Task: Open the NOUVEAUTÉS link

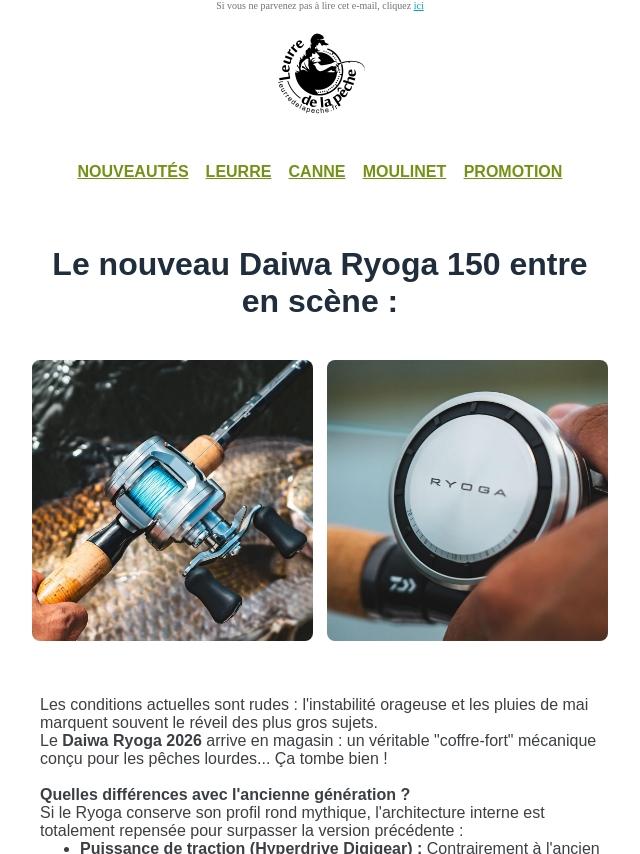Action: (133, 171)
